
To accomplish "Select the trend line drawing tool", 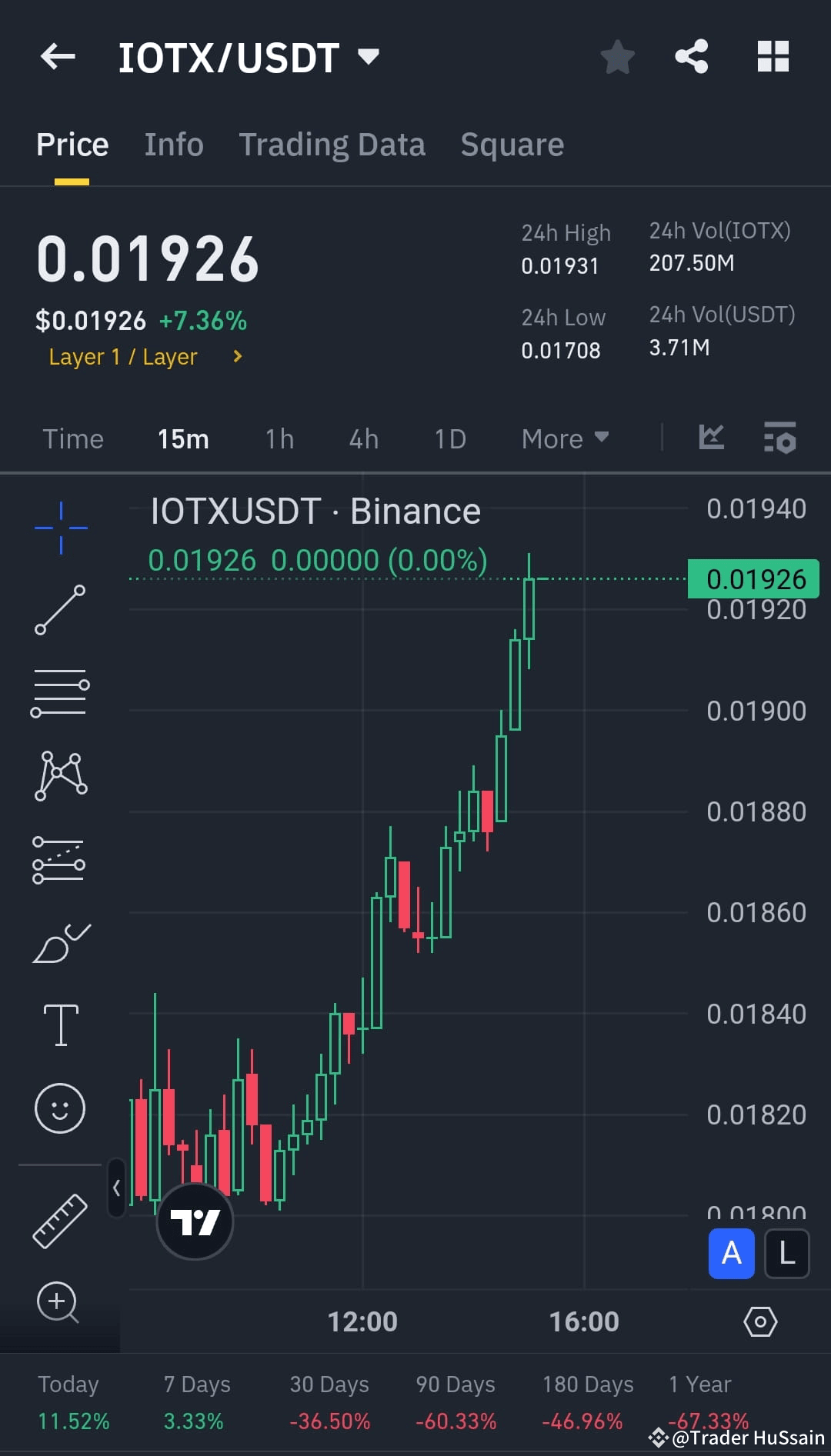I will point(60,610).
